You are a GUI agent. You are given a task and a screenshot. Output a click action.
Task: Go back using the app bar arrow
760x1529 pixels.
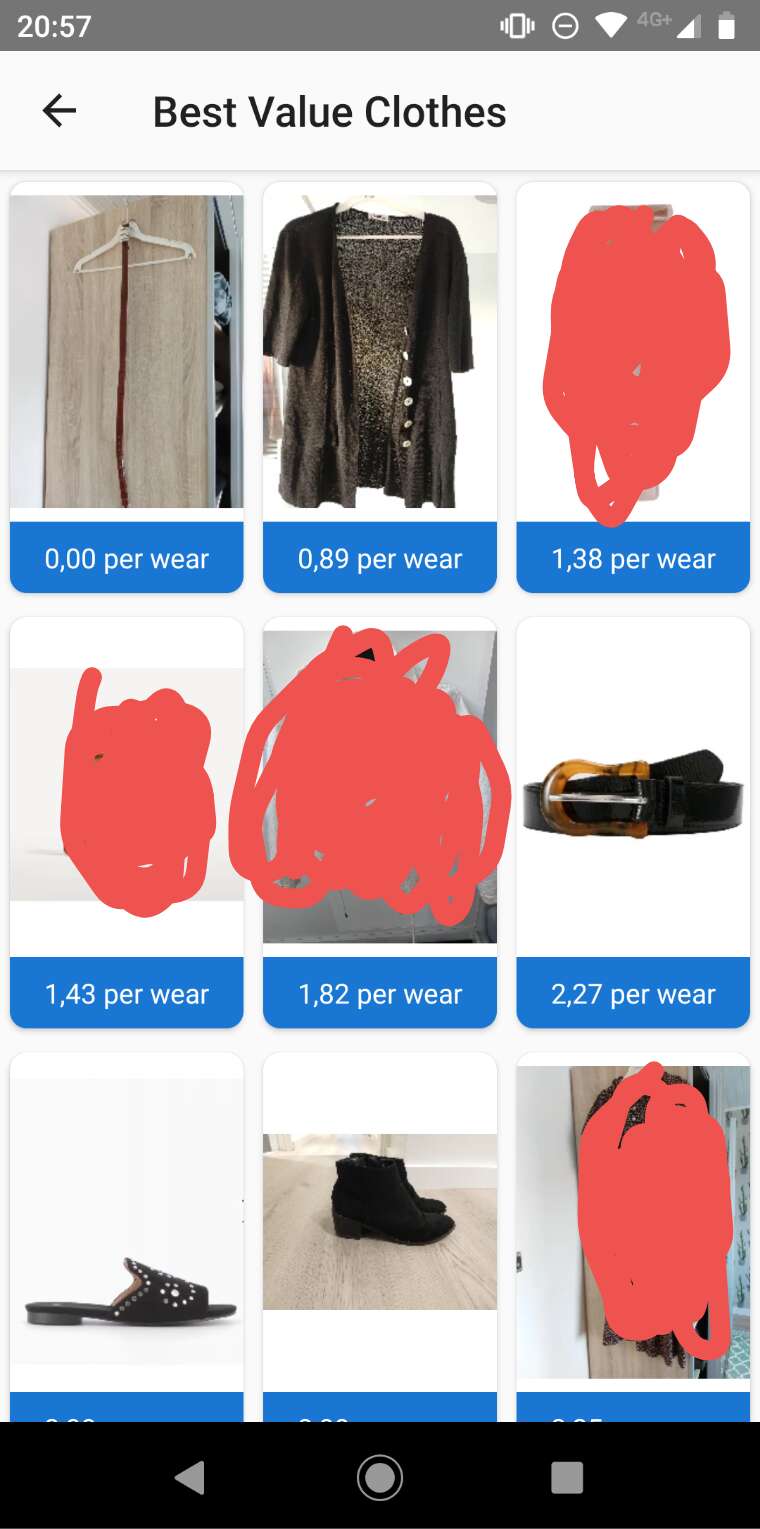(x=59, y=111)
